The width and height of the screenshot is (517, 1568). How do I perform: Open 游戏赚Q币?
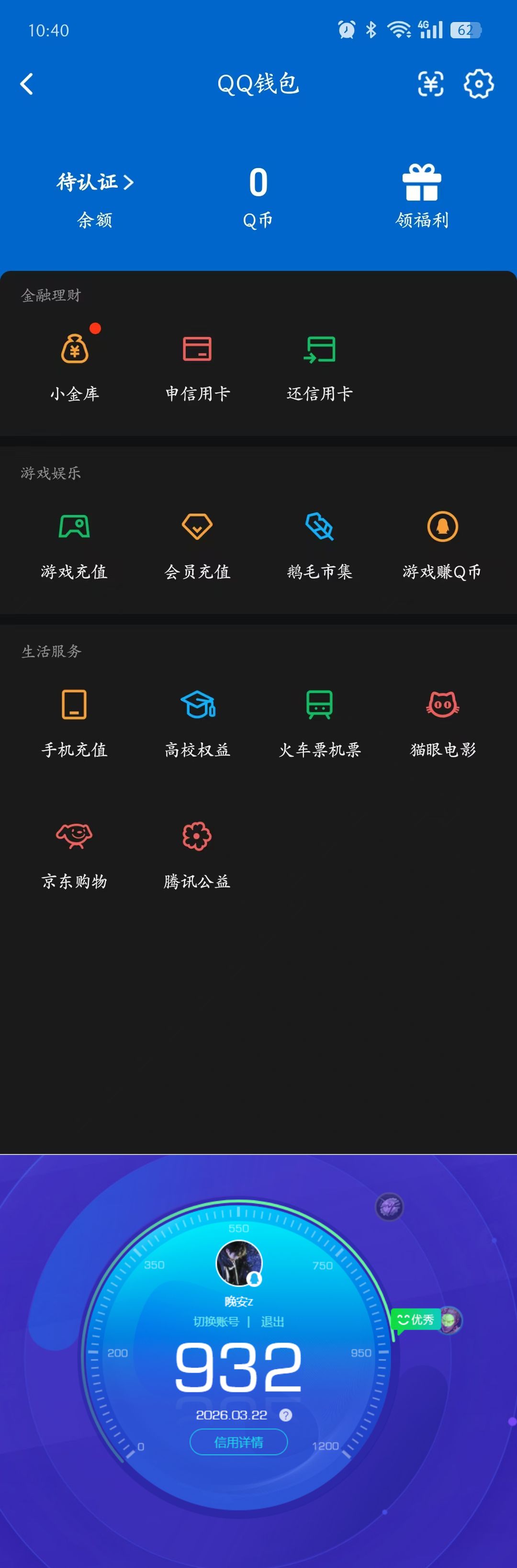click(442, 544)
